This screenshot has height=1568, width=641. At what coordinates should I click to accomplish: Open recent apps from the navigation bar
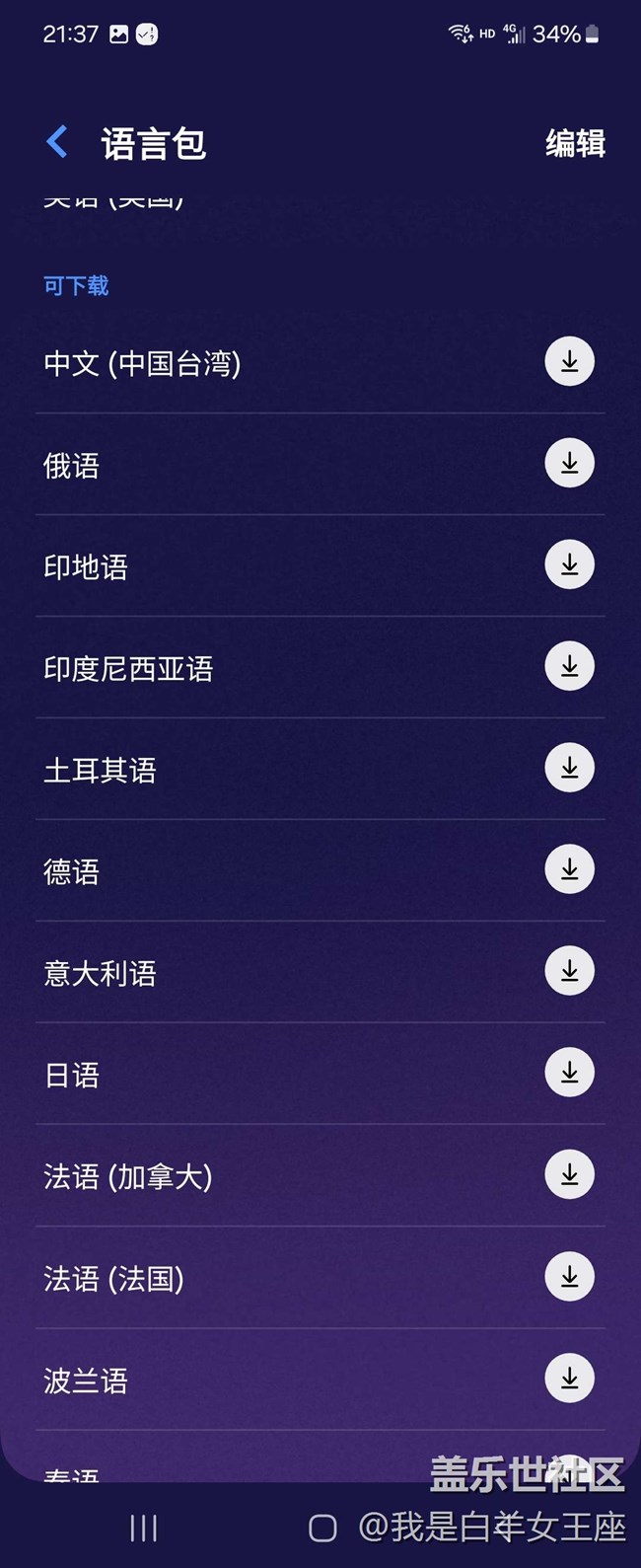click(x=144, y=1529)
